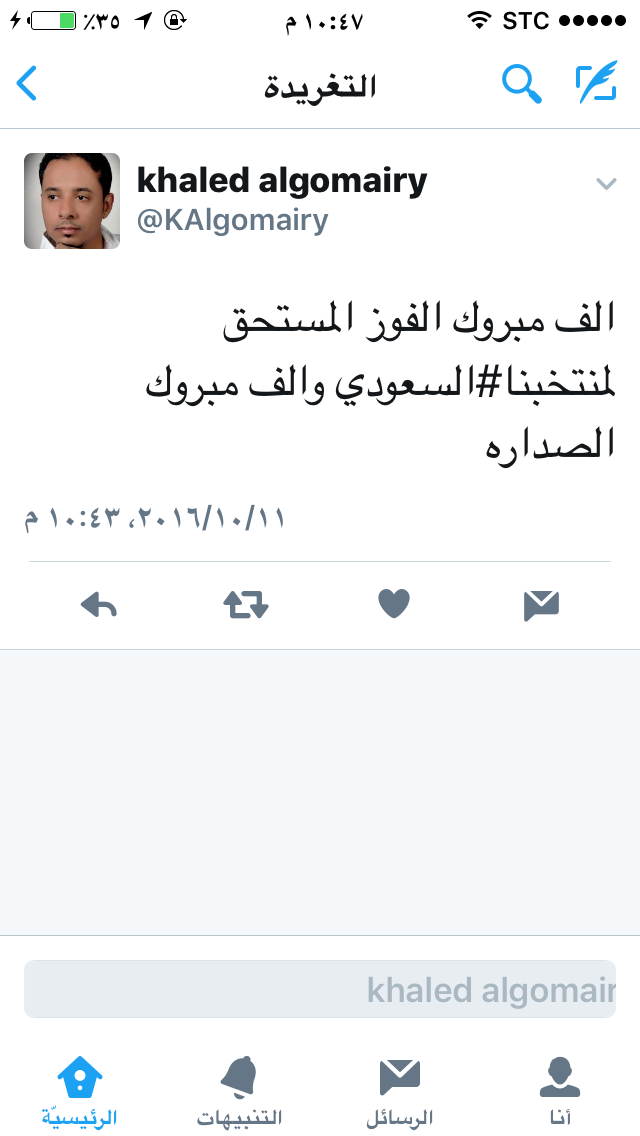This screenshot has height=1136, width=640.
Task: Expand the tweet options chevron
Action: click(605, 183)
